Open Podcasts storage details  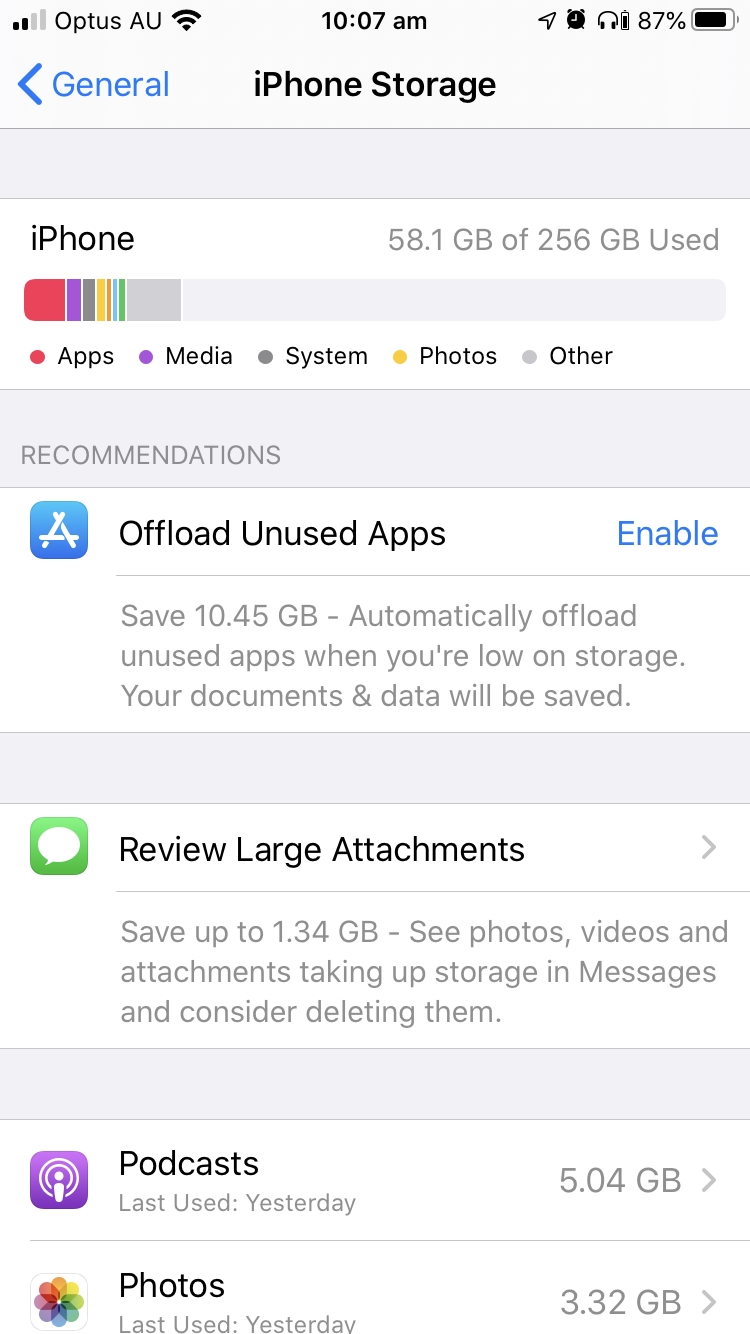[375, 1180]
